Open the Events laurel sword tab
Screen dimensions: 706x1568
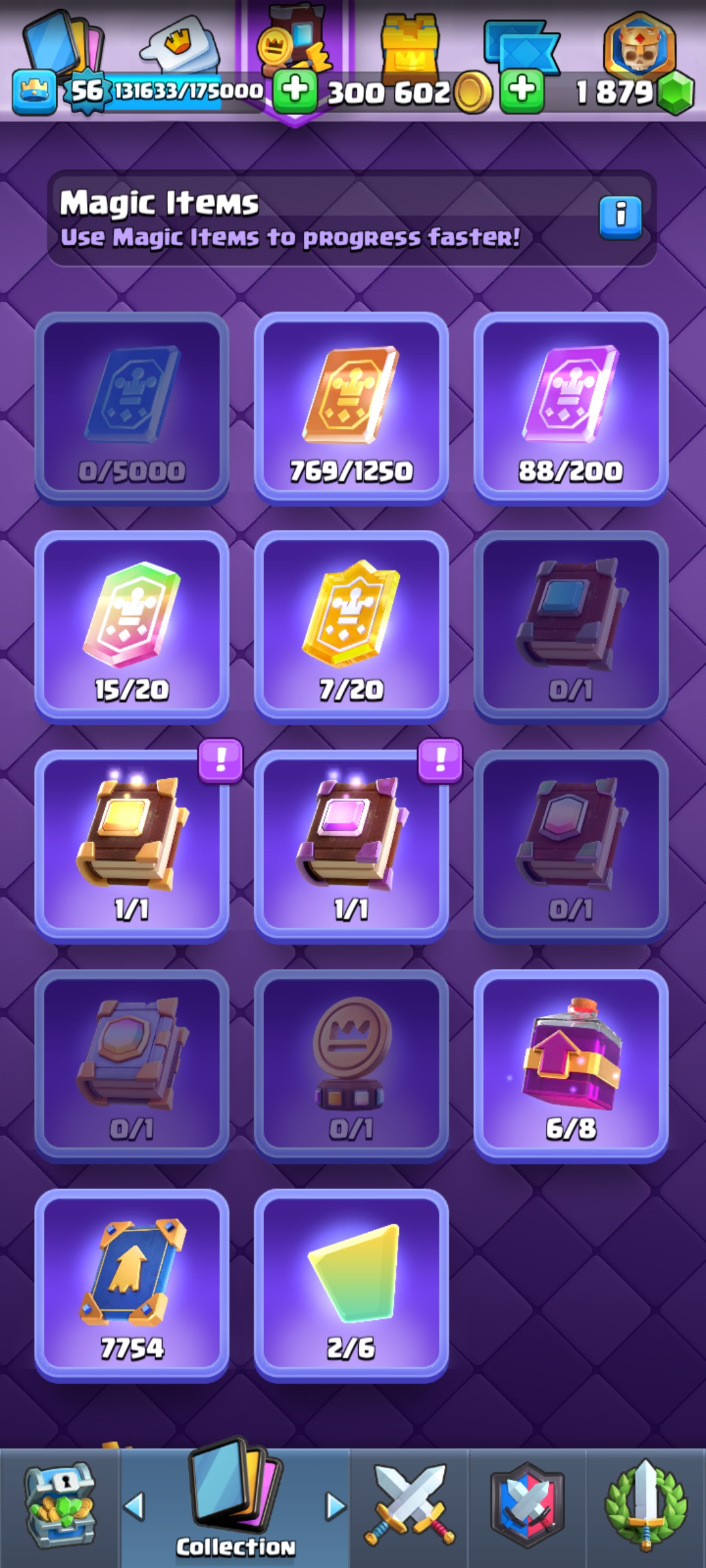[x=646, y=1506]
